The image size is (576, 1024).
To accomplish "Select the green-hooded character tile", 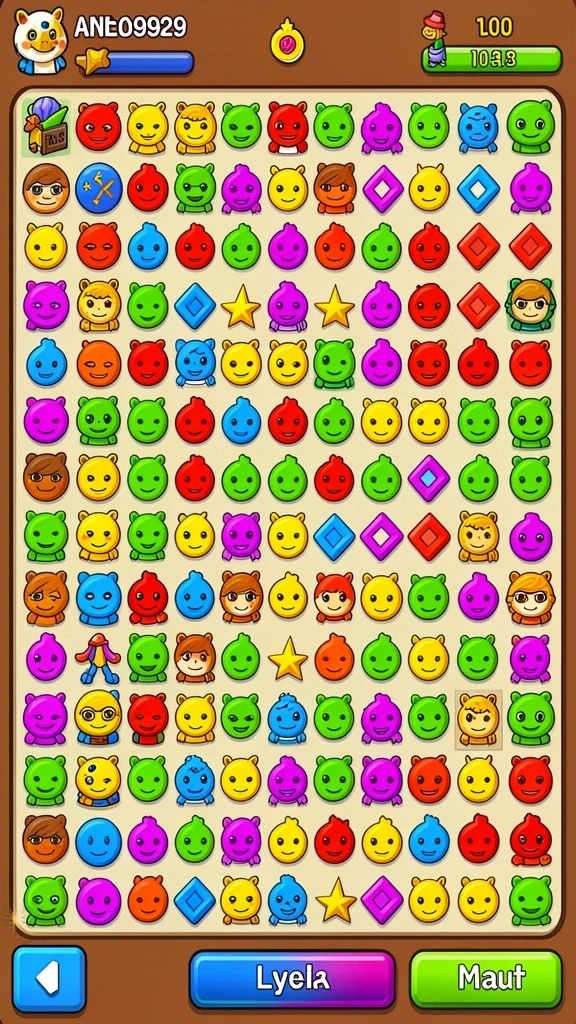I will [530, 304].
